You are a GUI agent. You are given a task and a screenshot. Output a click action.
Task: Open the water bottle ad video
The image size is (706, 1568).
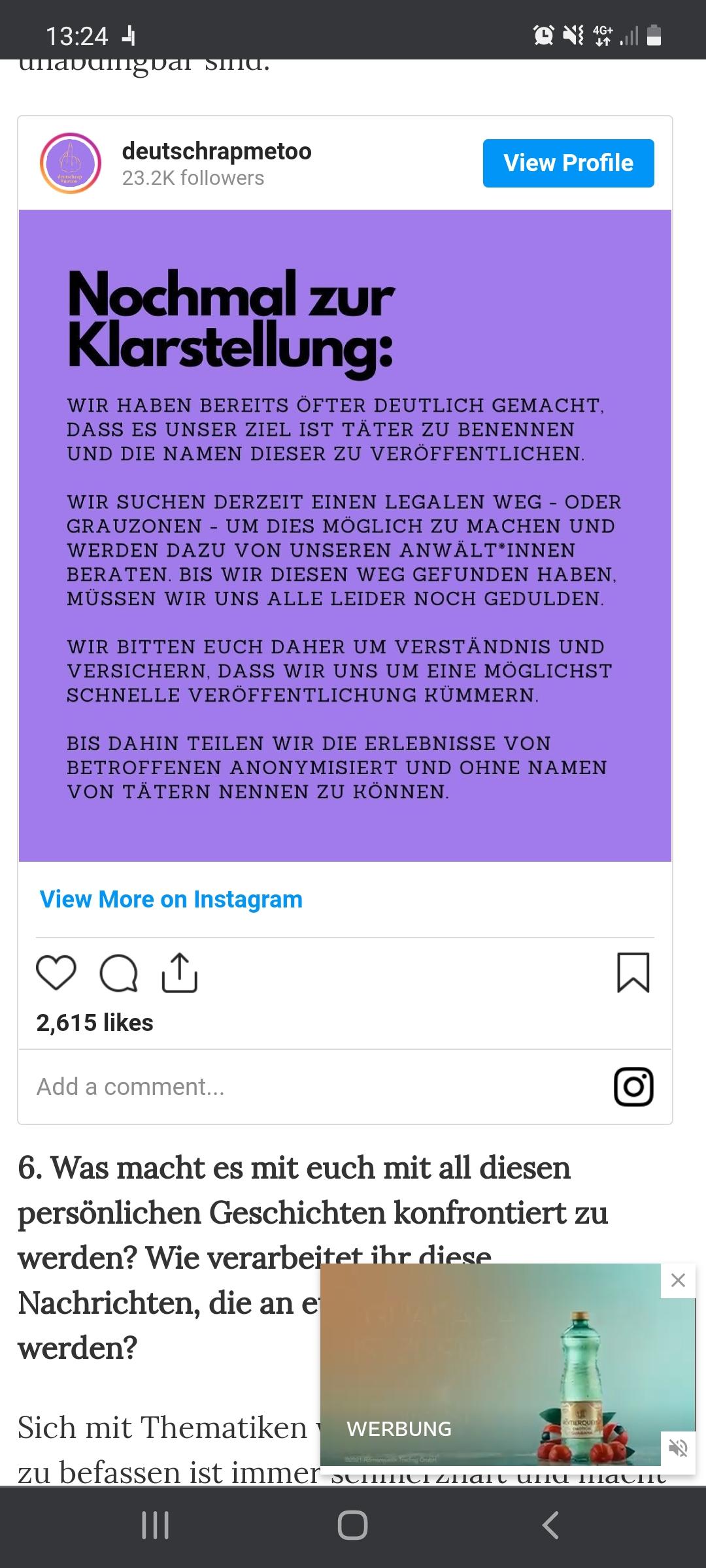click(491, 1365)
